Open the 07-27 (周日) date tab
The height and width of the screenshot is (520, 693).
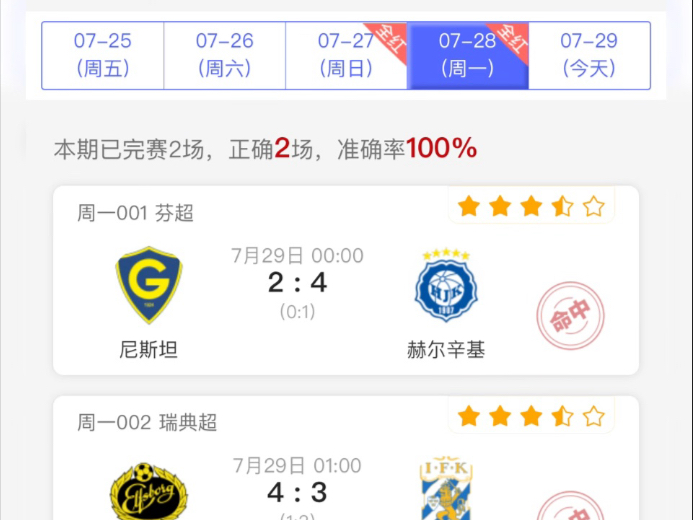click(346, 55)
